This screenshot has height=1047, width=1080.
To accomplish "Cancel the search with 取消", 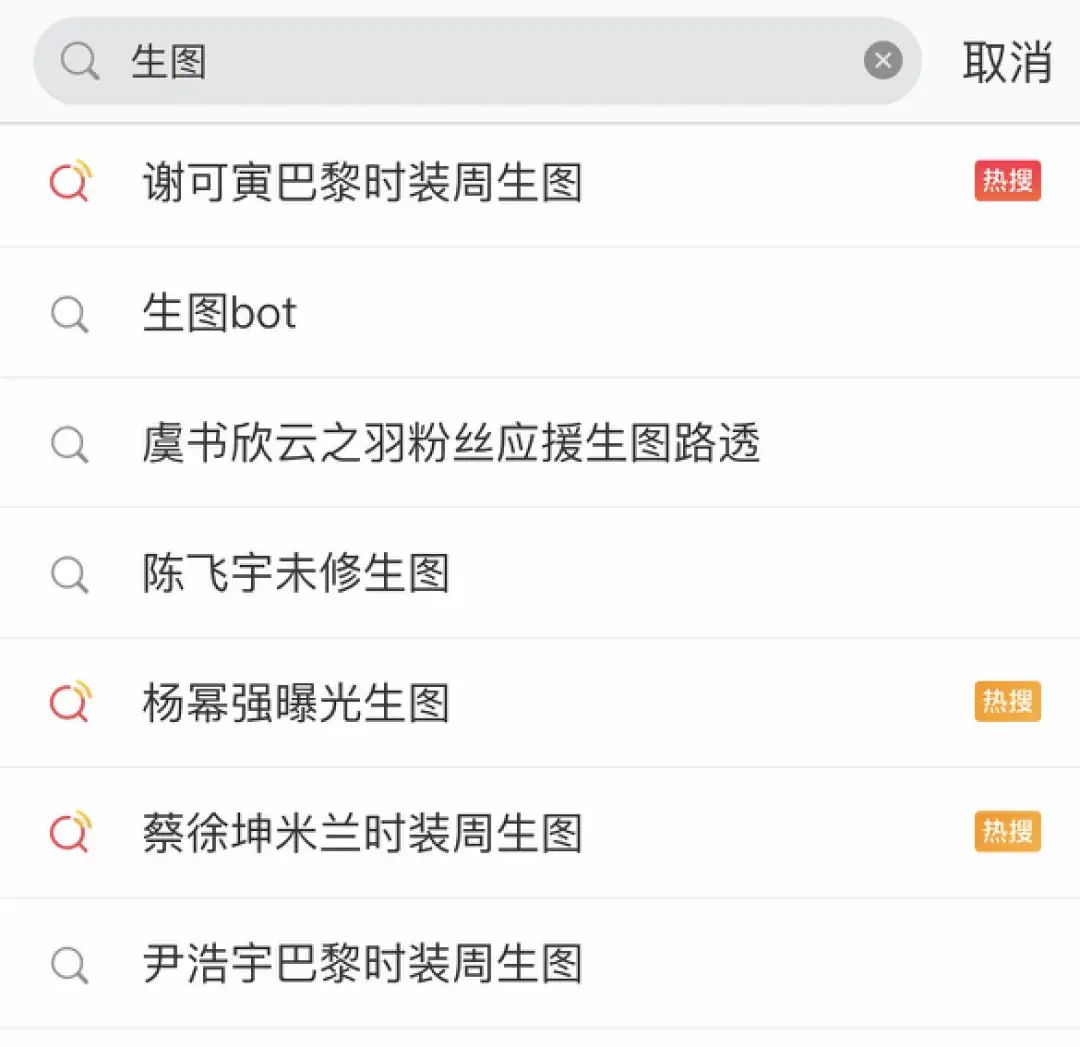I will pos(1006,62).
